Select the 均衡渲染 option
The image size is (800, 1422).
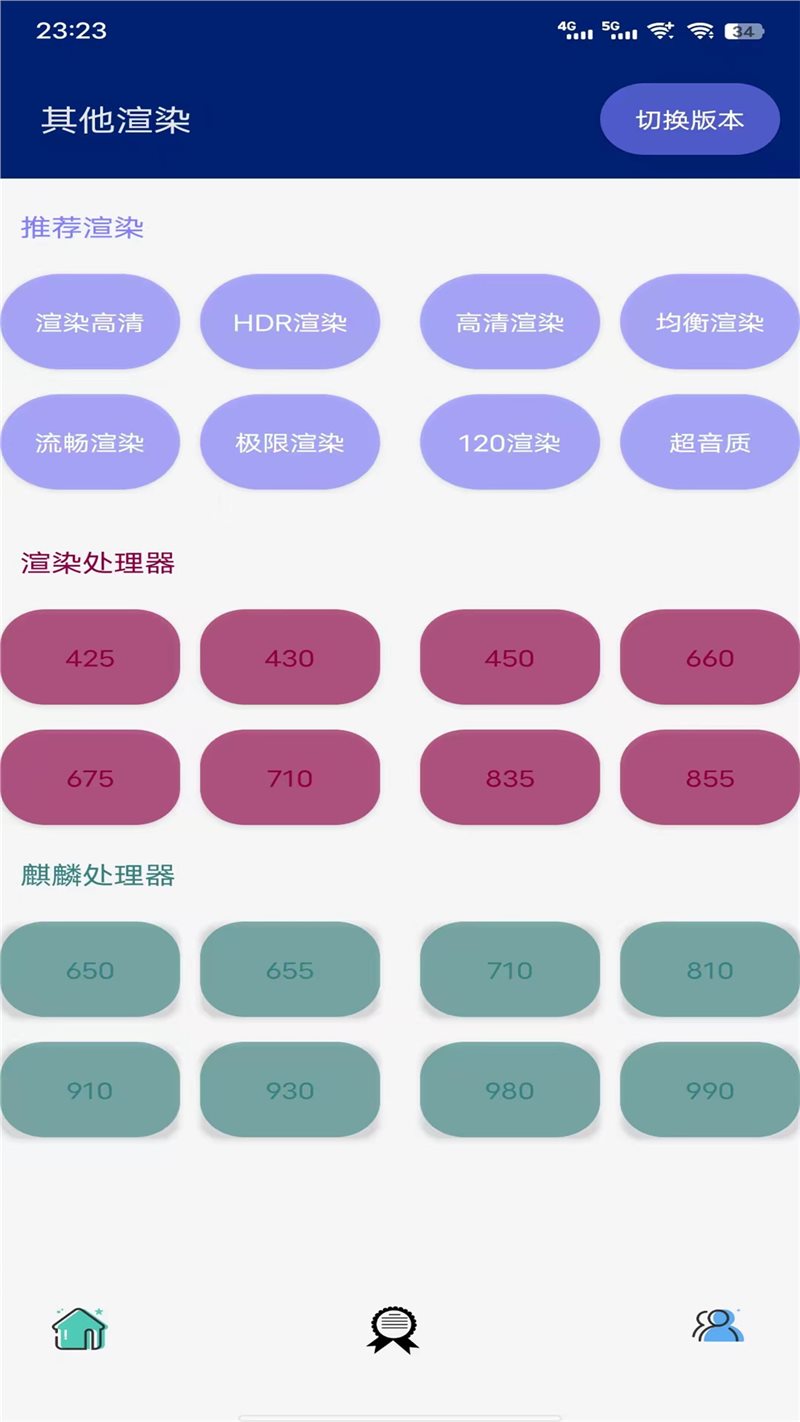click(x=710, y=322)
